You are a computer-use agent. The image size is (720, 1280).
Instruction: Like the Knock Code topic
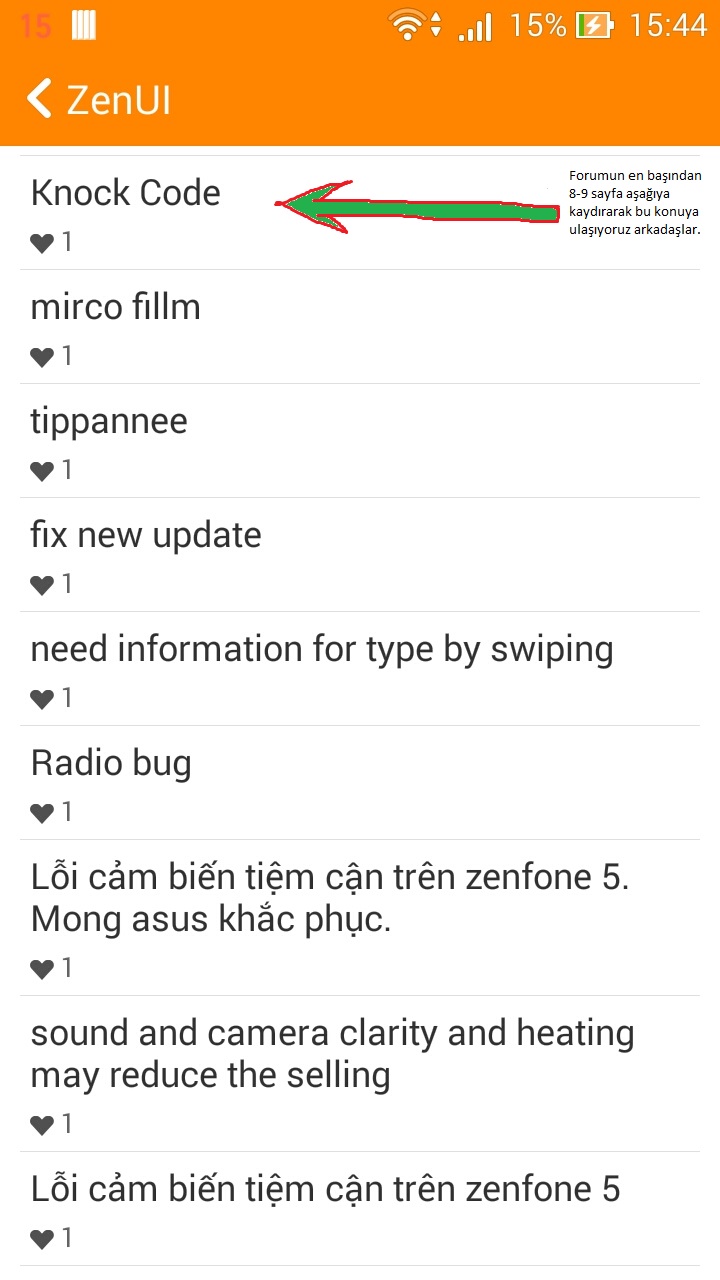42,242
